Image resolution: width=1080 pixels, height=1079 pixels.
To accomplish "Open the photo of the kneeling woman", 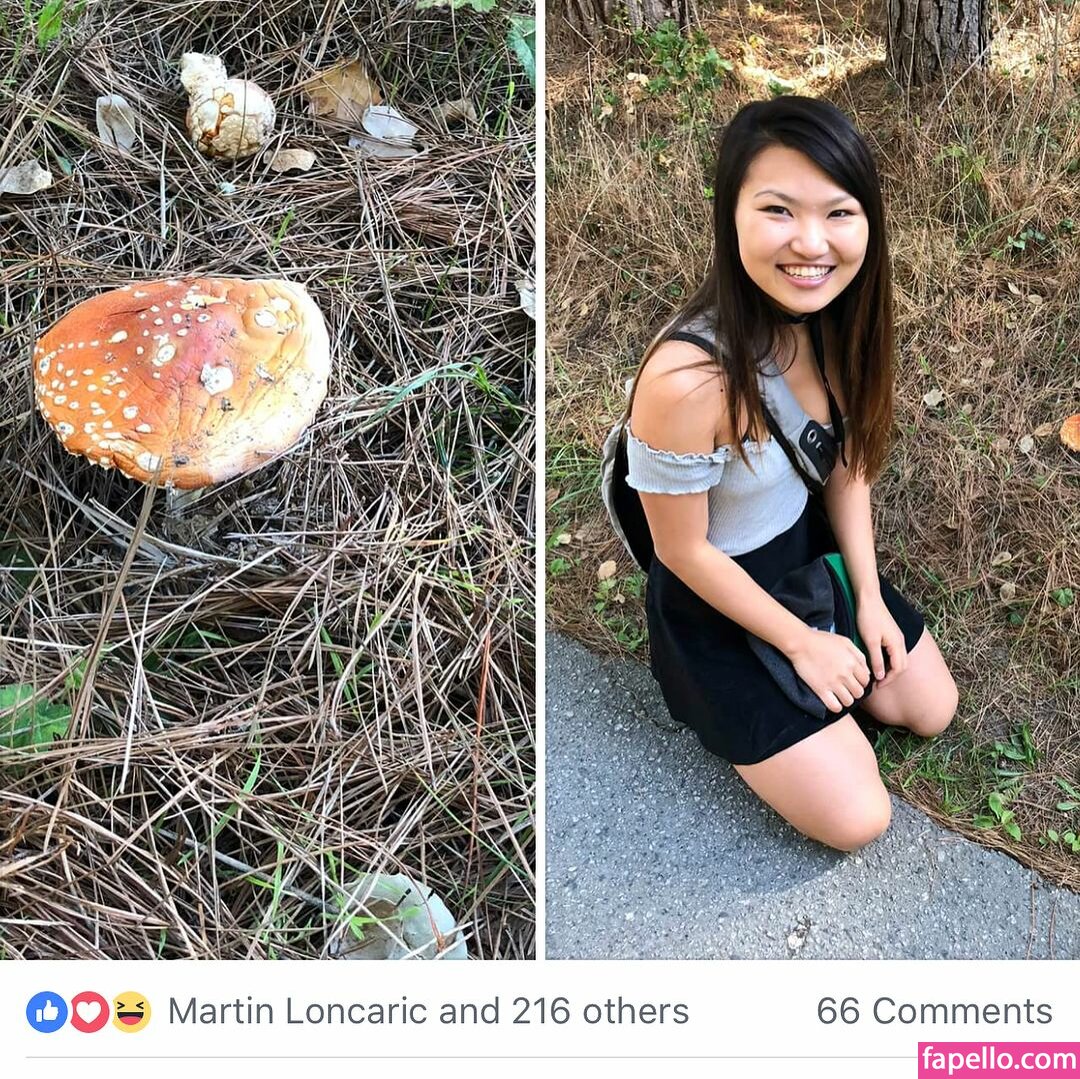I will (x=812, y=480).
